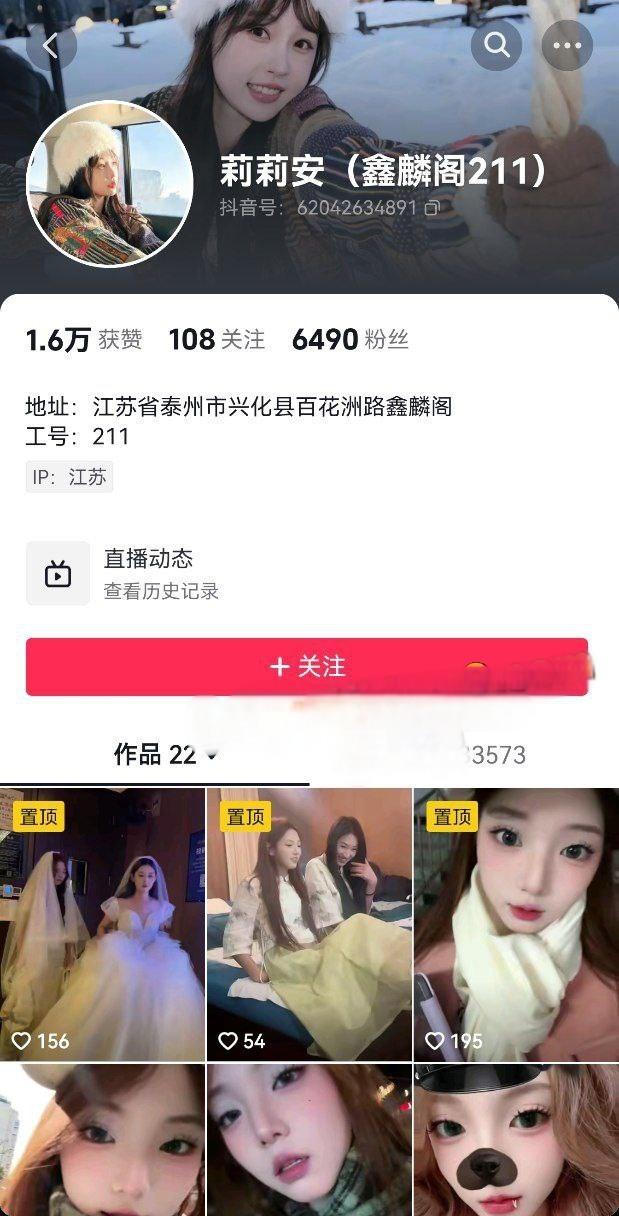View the profile avatar photo
619x1216 pixels.
109,184
